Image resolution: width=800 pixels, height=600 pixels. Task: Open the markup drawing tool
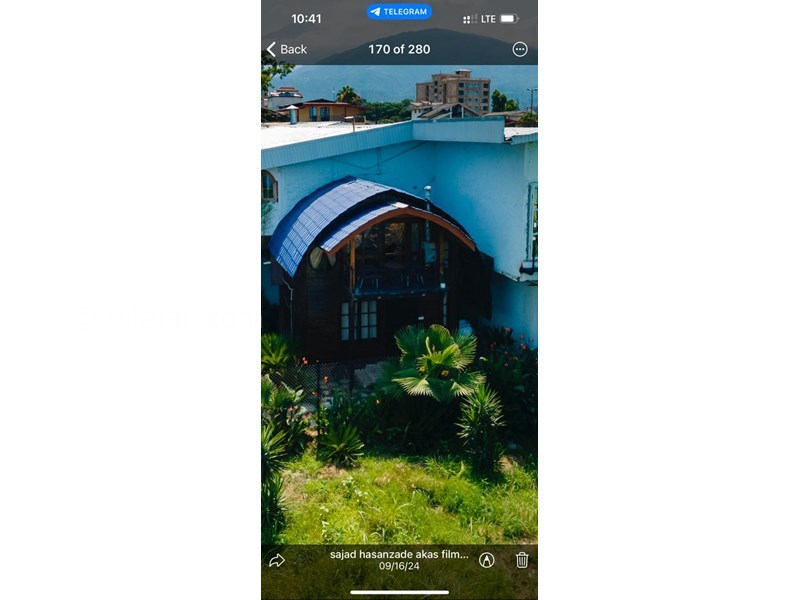click(x=487, y=560)
